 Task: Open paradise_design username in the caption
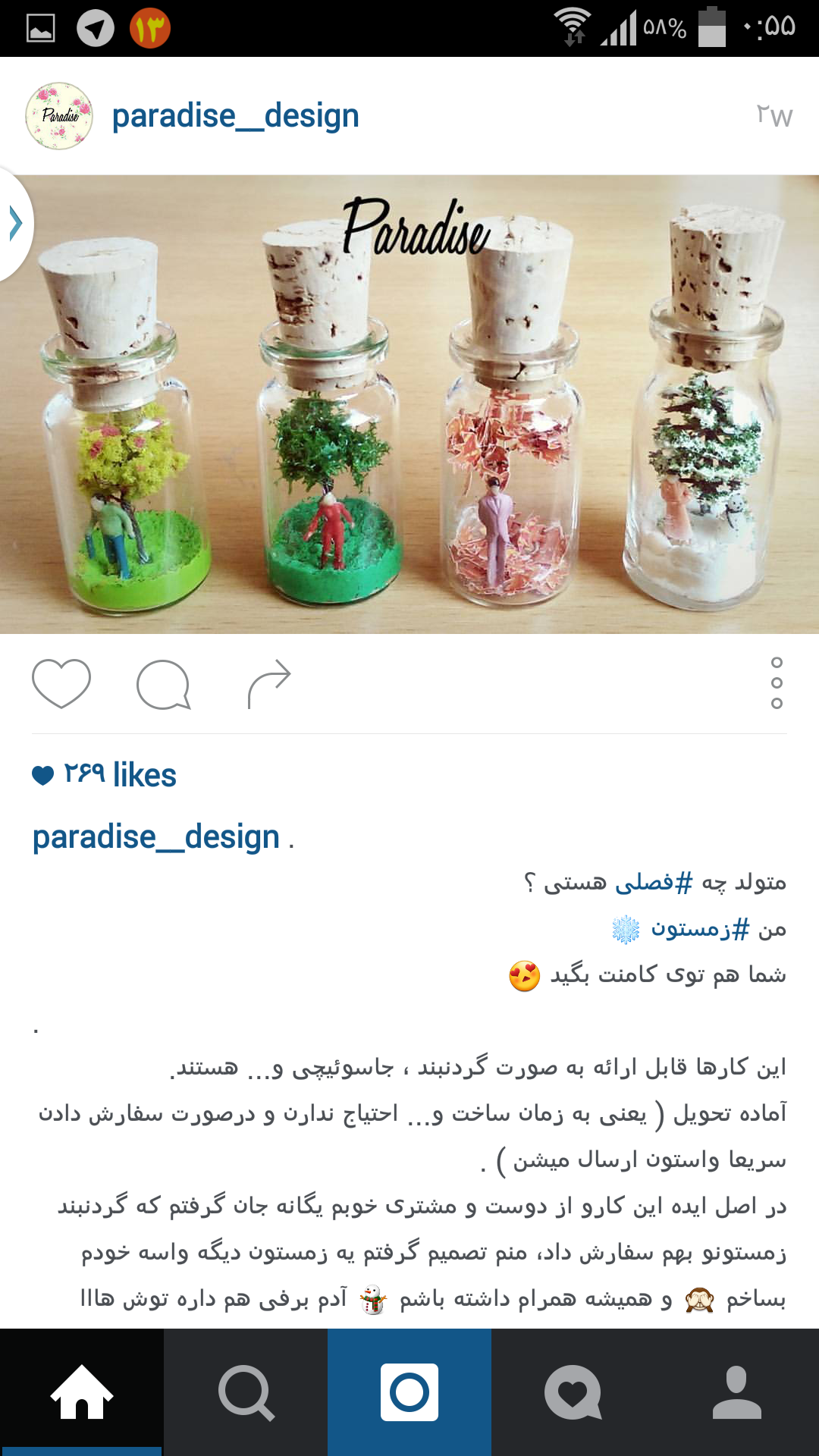[x=156, y=837]
